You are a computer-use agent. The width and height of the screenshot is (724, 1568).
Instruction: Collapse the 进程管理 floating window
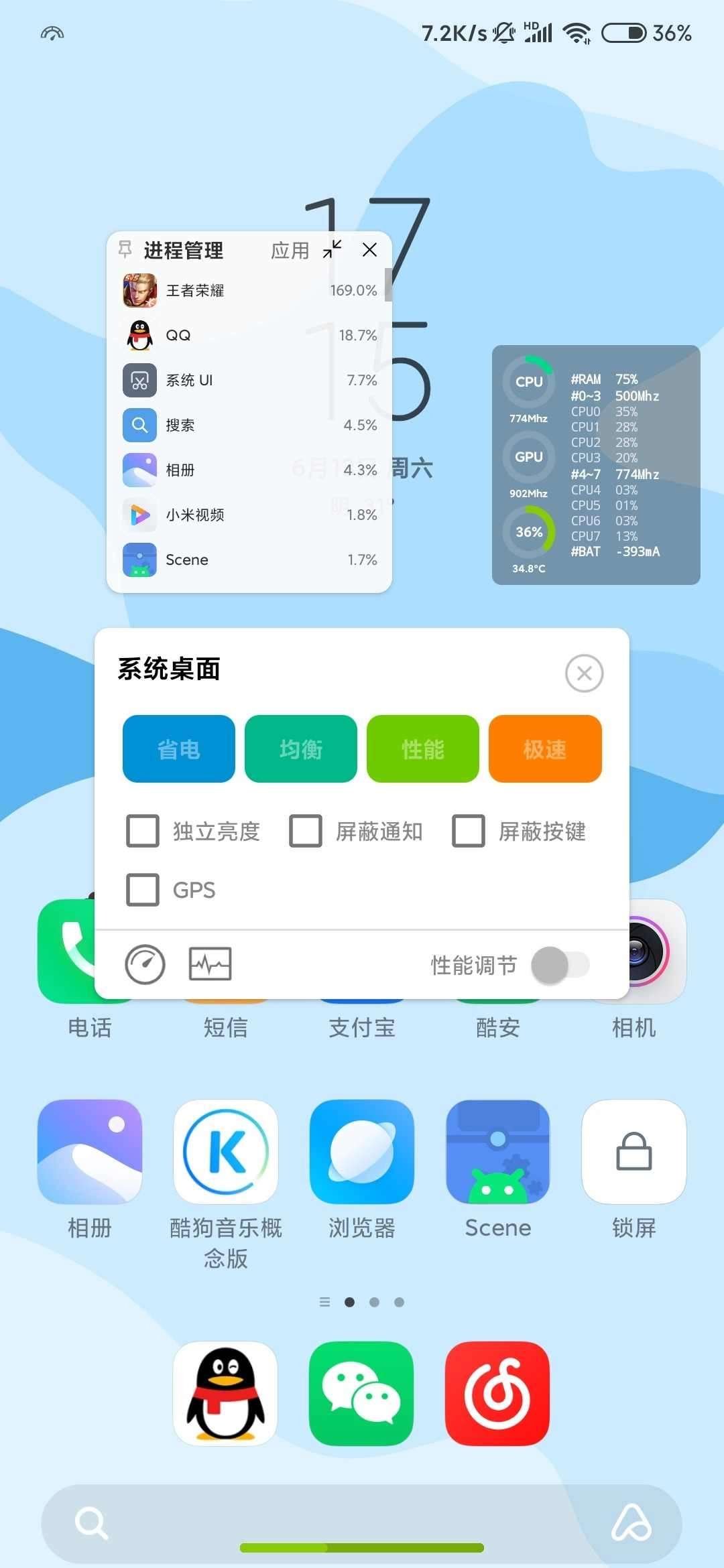[x=332, y=250]
